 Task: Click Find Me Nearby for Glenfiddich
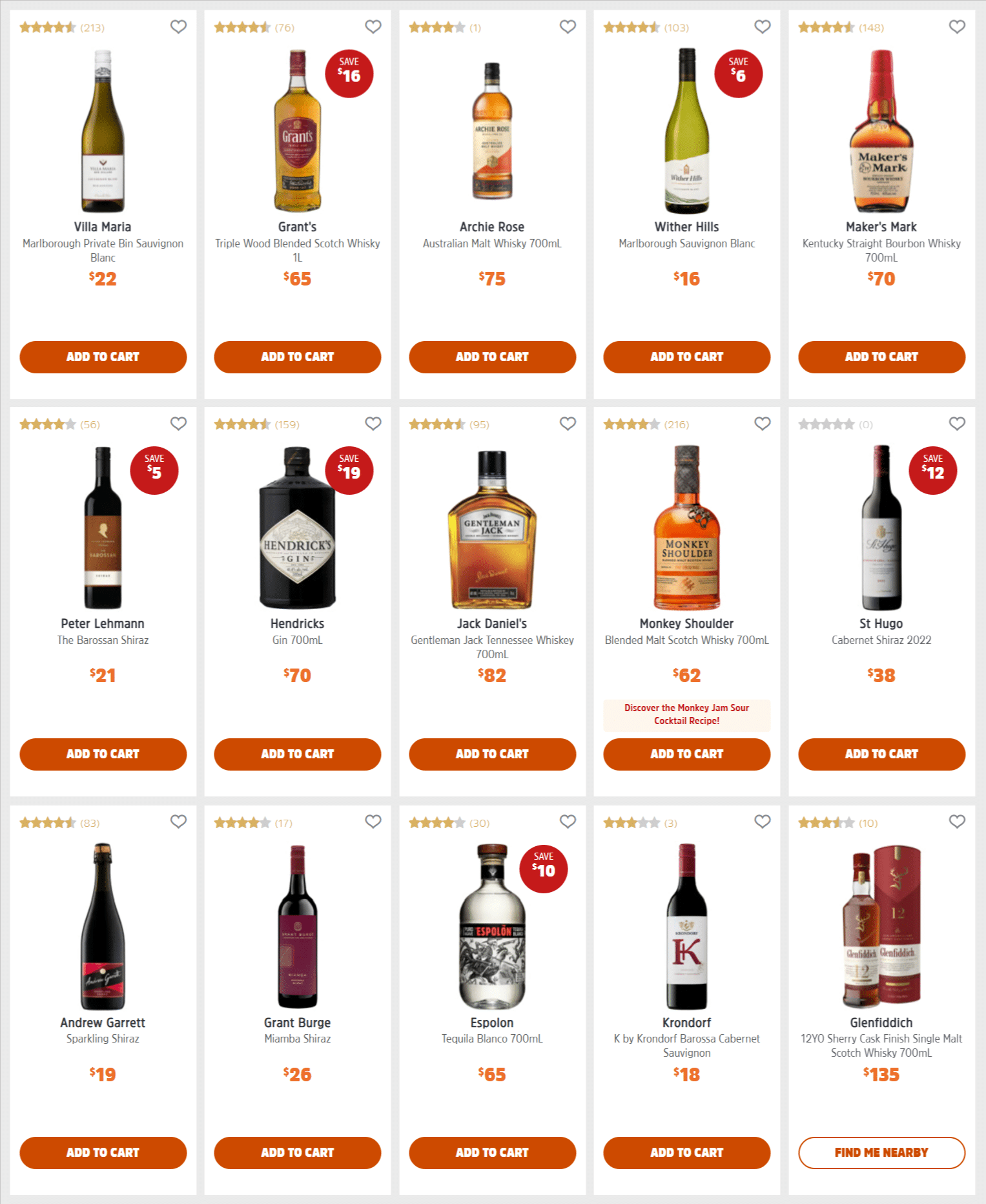881,1152
